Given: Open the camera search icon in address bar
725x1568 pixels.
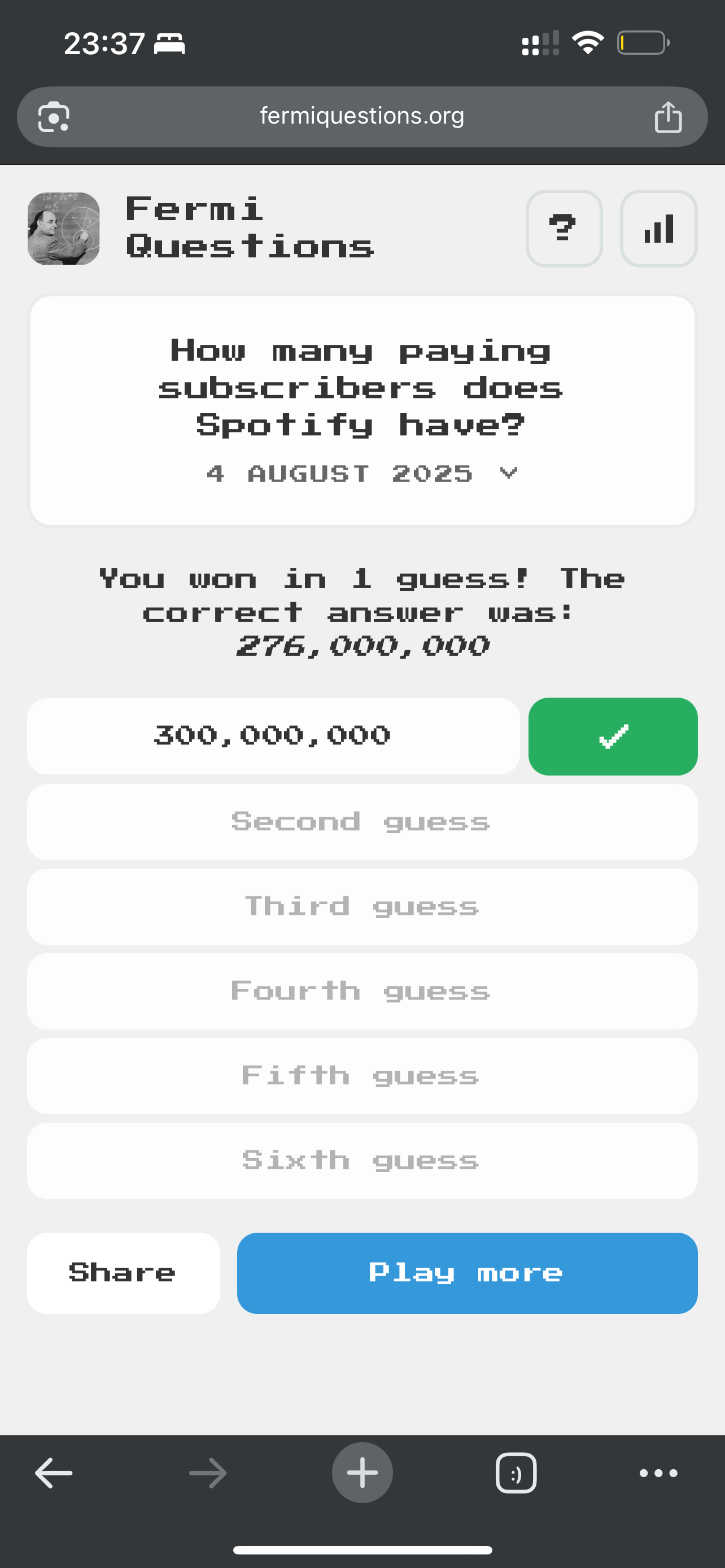Looking at the screenshot, I should click(x=54, y=117).
